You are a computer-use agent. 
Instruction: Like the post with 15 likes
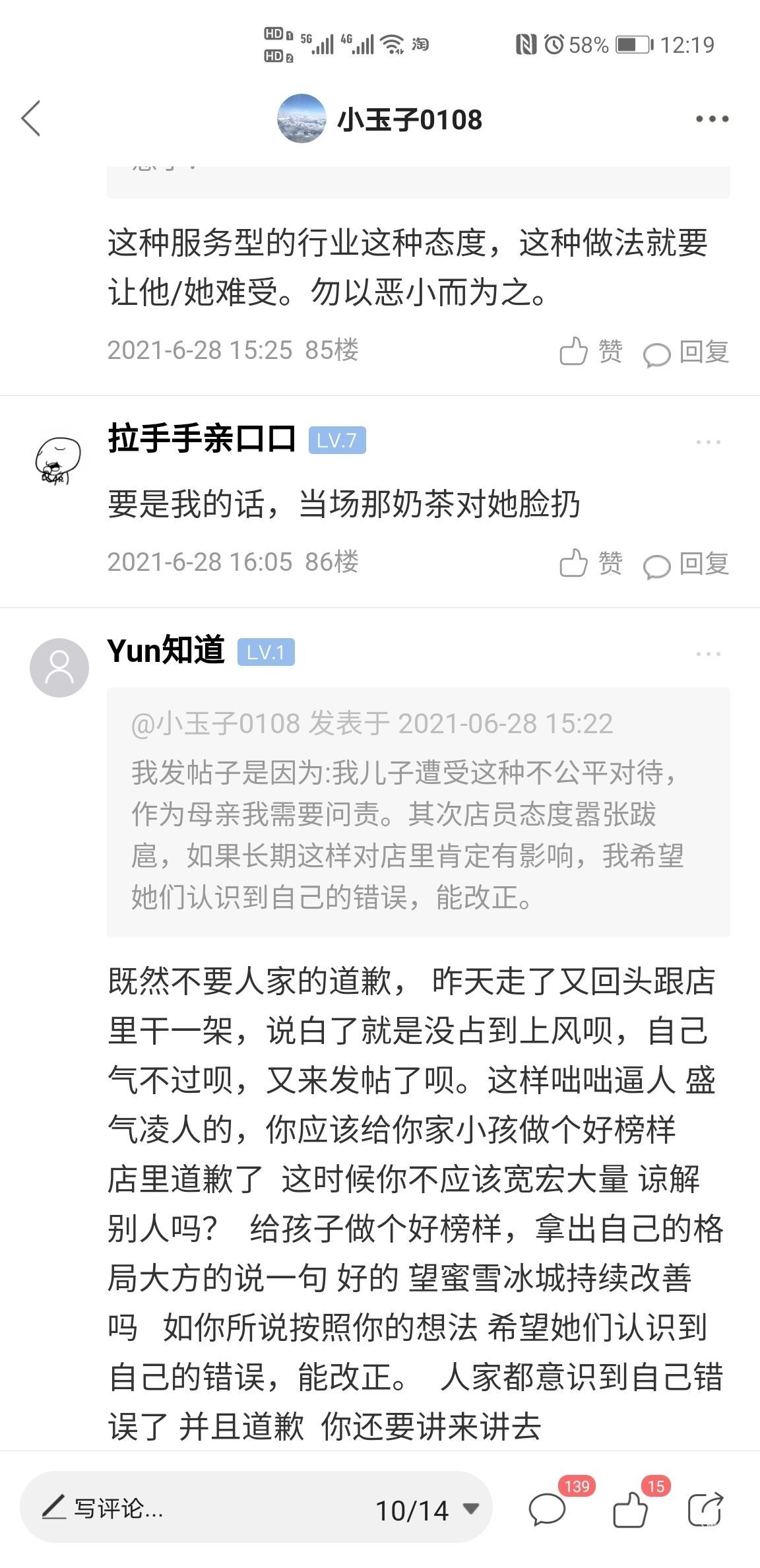pos(631,1509)
